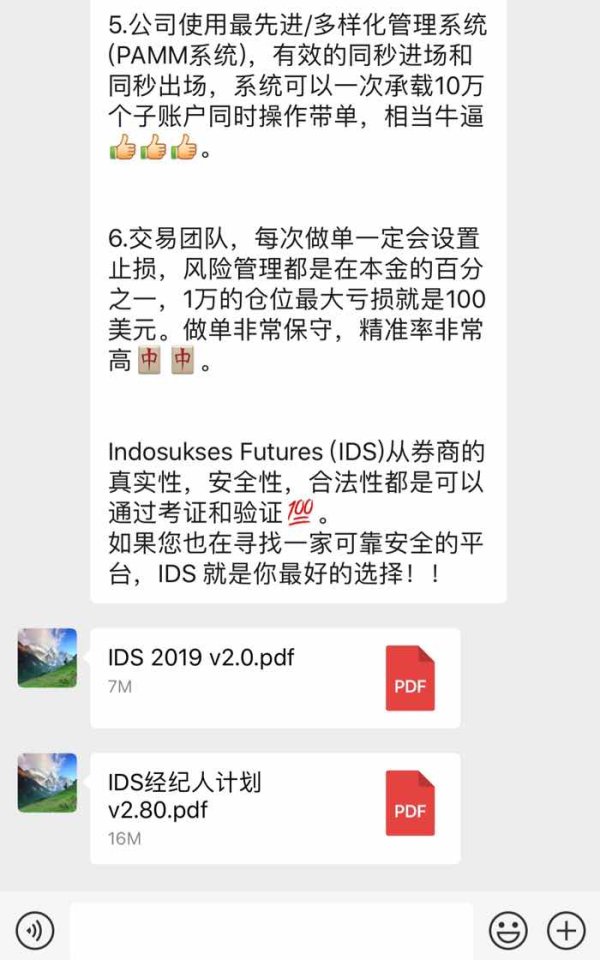This screenshot has height=960, width=600.
Task: Open the IDS经纪人计划 v2.80.pdf file
Action: [276, 808]
